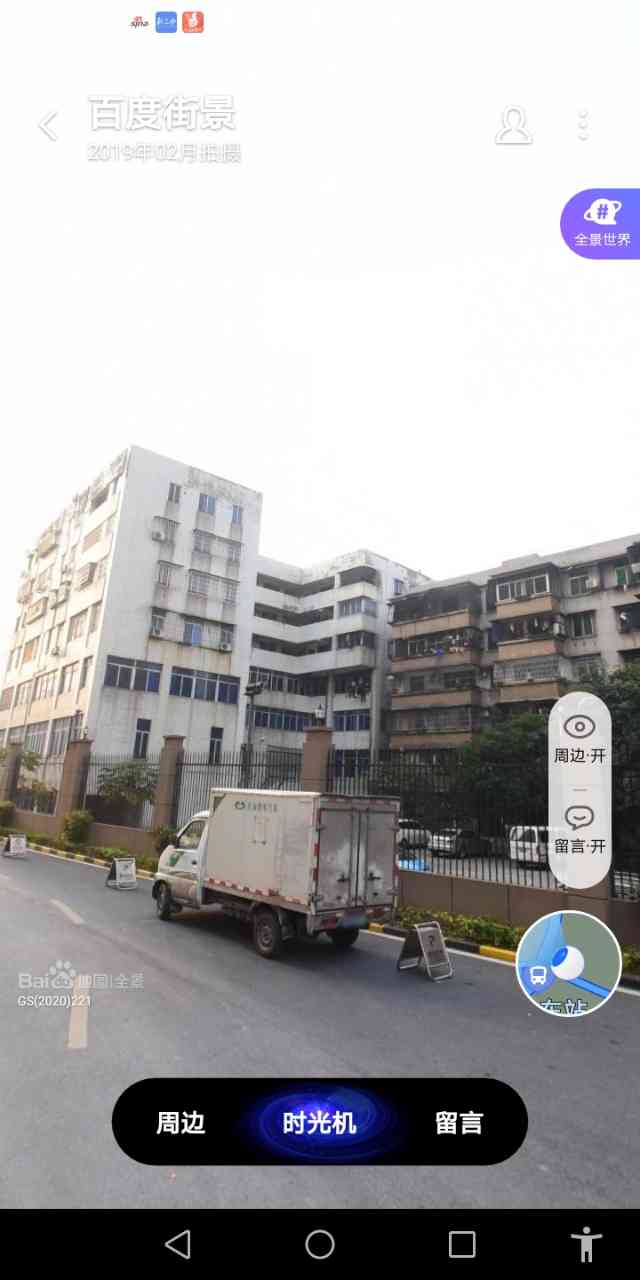Switch to the 周边 tab
The image size is (640, 1280).
[x=181, y=1123]
